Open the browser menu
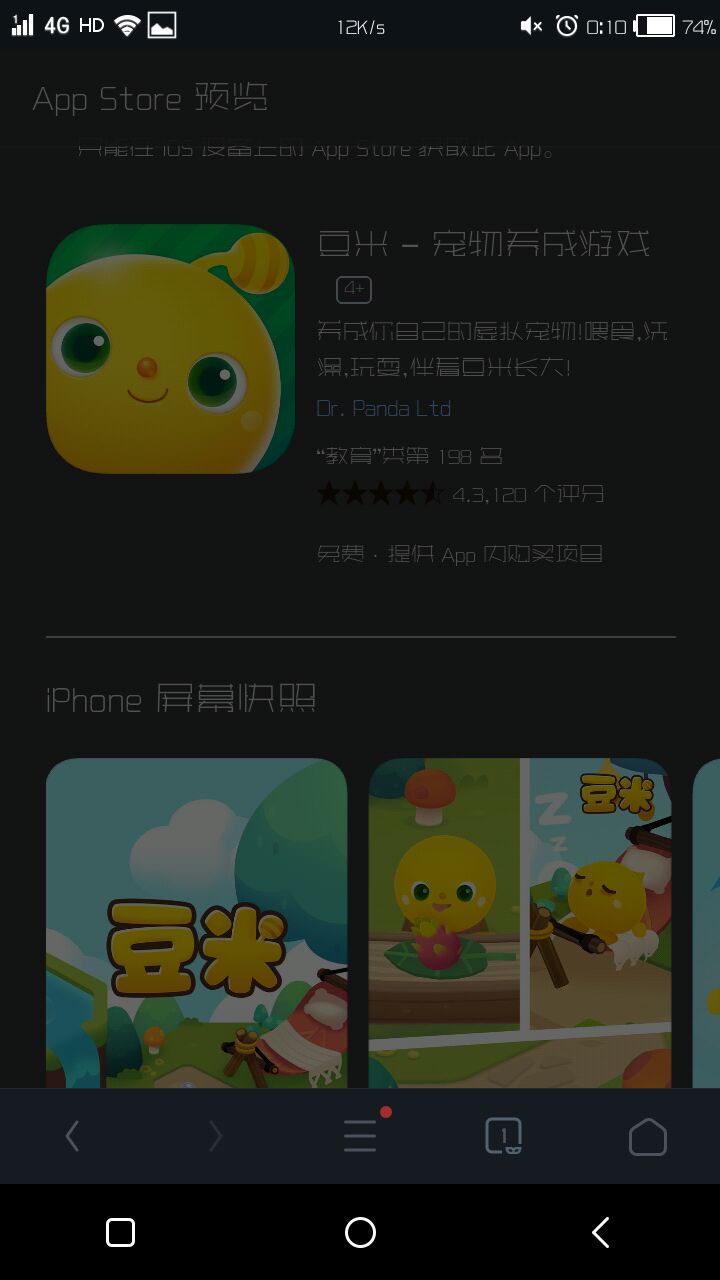Viewport: 720px width, 1280px height. click(x=360, y=1136)
